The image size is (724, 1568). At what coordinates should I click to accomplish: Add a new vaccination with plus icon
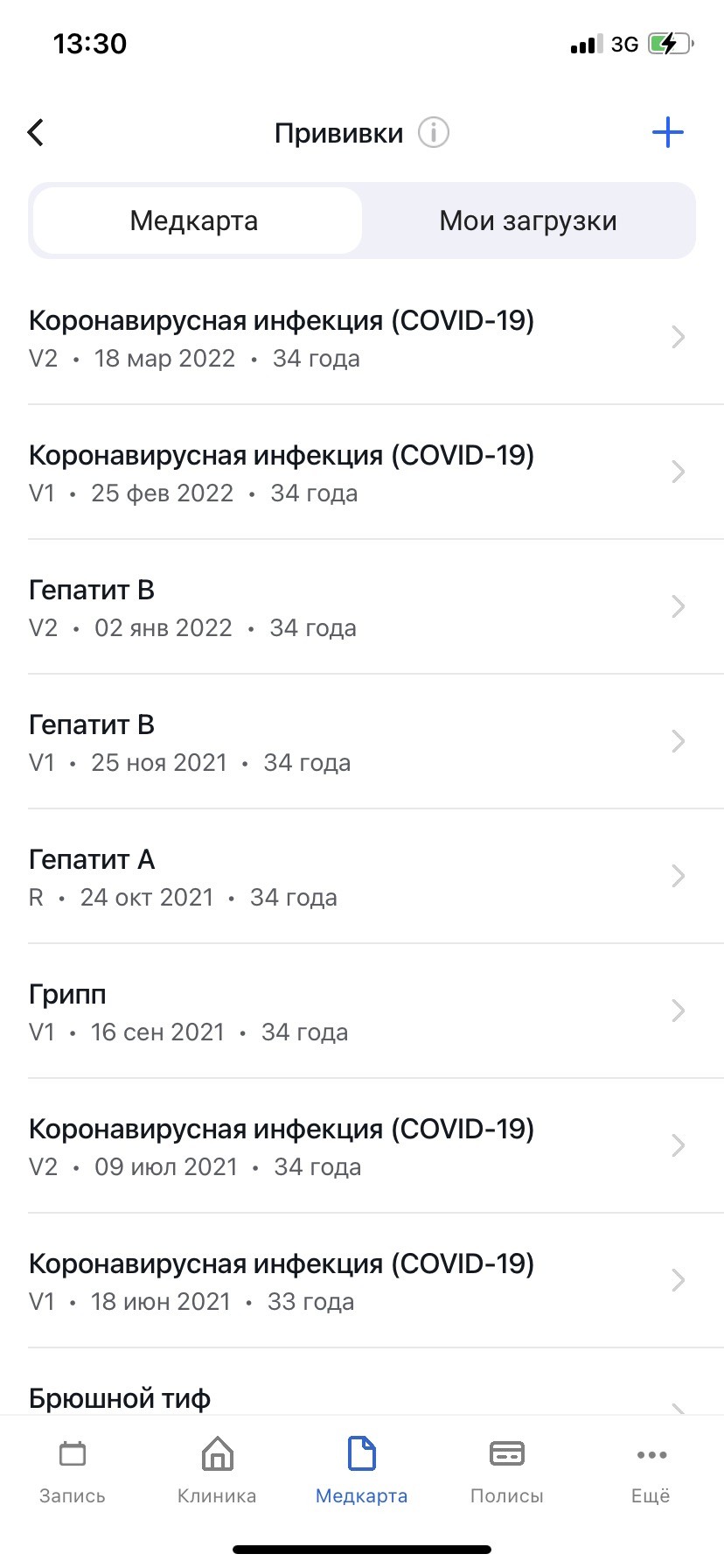click(668, 133)
